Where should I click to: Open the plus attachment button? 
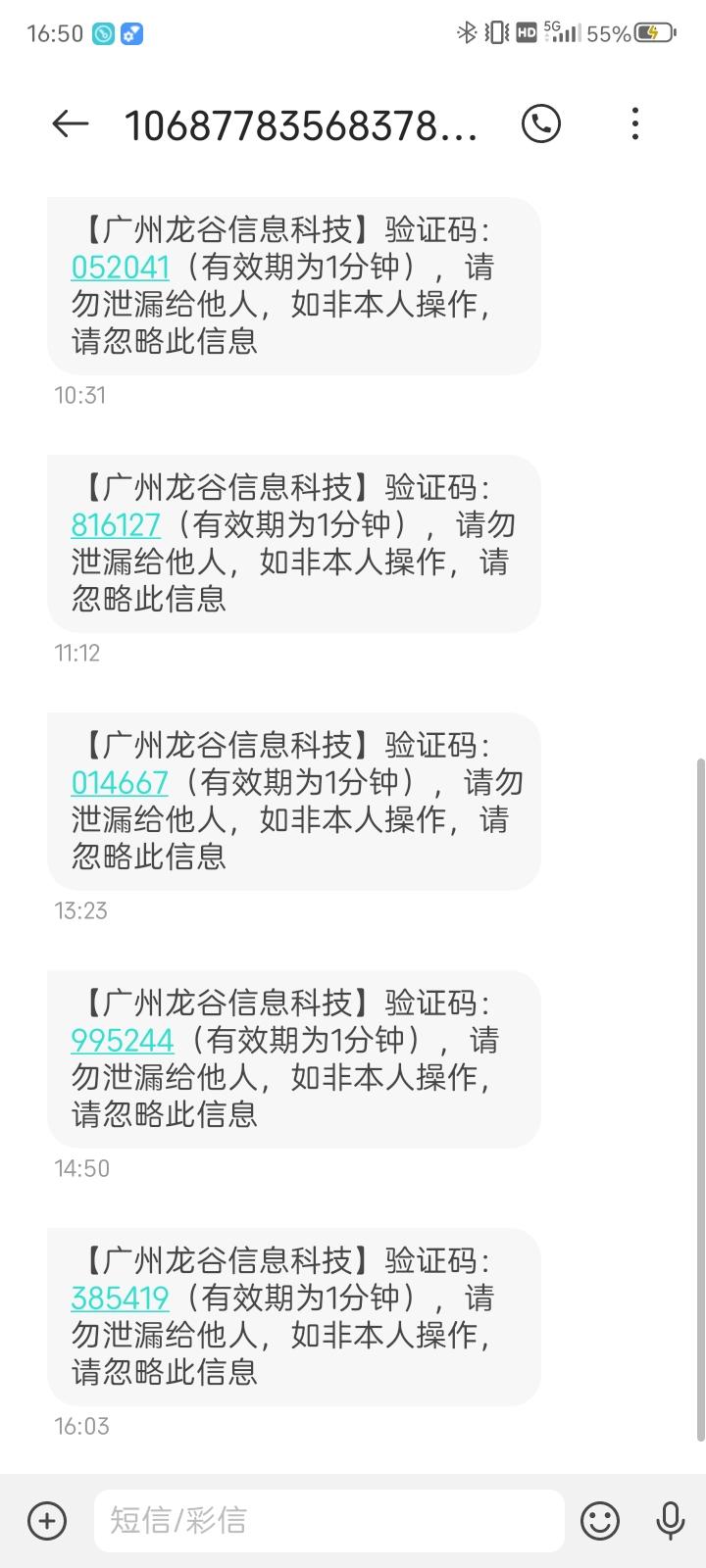coord(47,1521)
